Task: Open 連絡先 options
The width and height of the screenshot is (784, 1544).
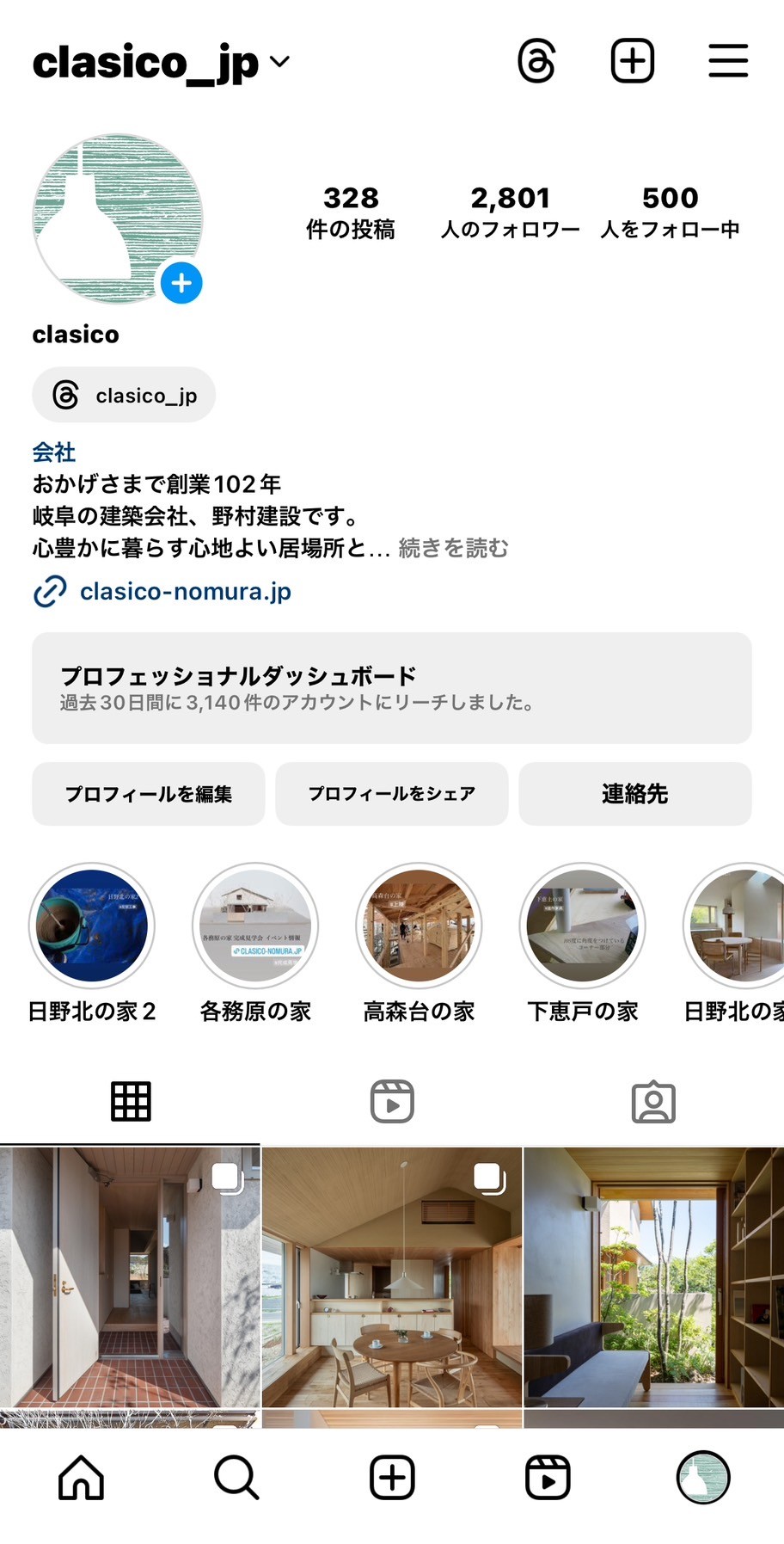Action: [634, 793]
